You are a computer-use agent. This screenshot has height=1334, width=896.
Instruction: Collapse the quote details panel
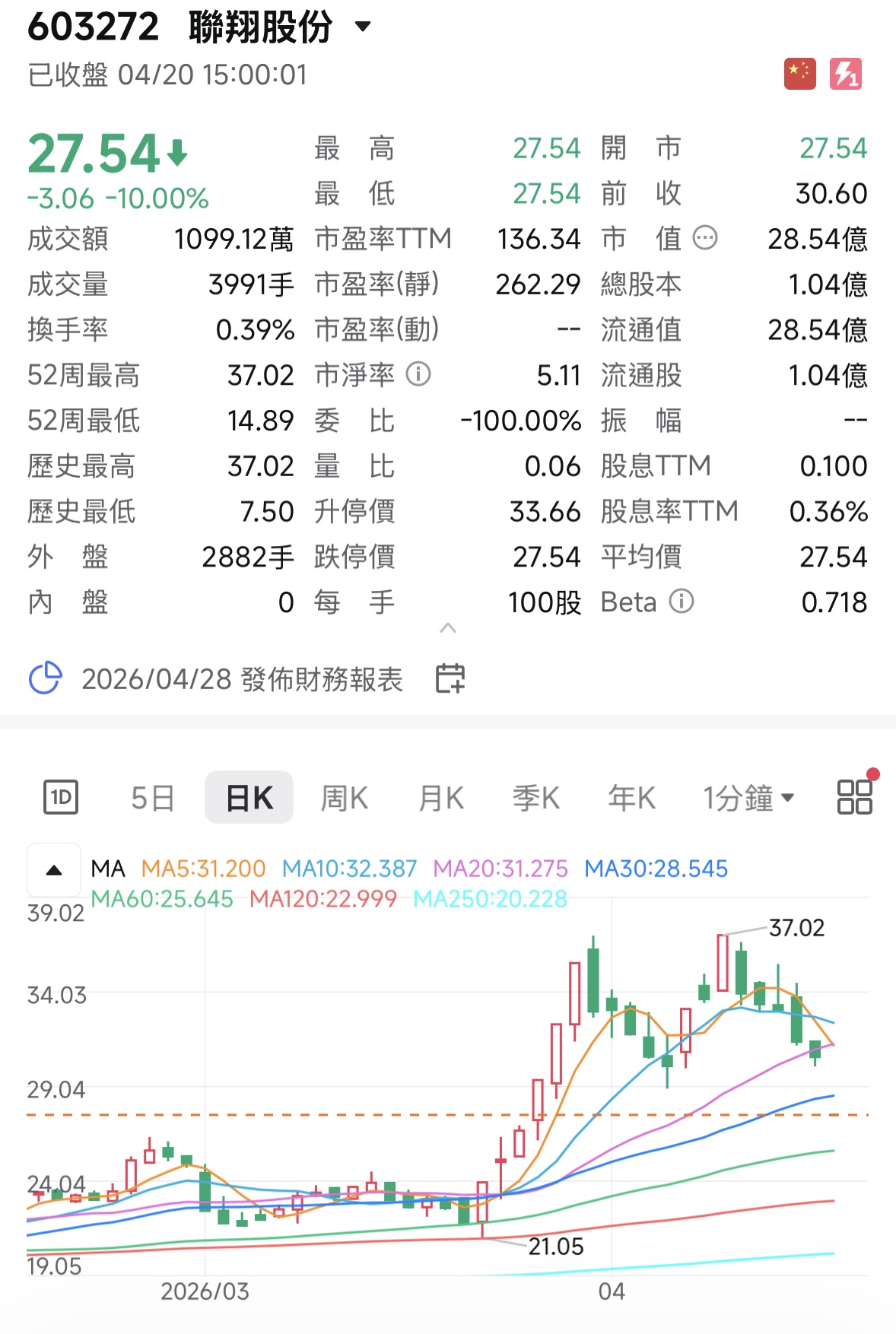coord(448,628)
